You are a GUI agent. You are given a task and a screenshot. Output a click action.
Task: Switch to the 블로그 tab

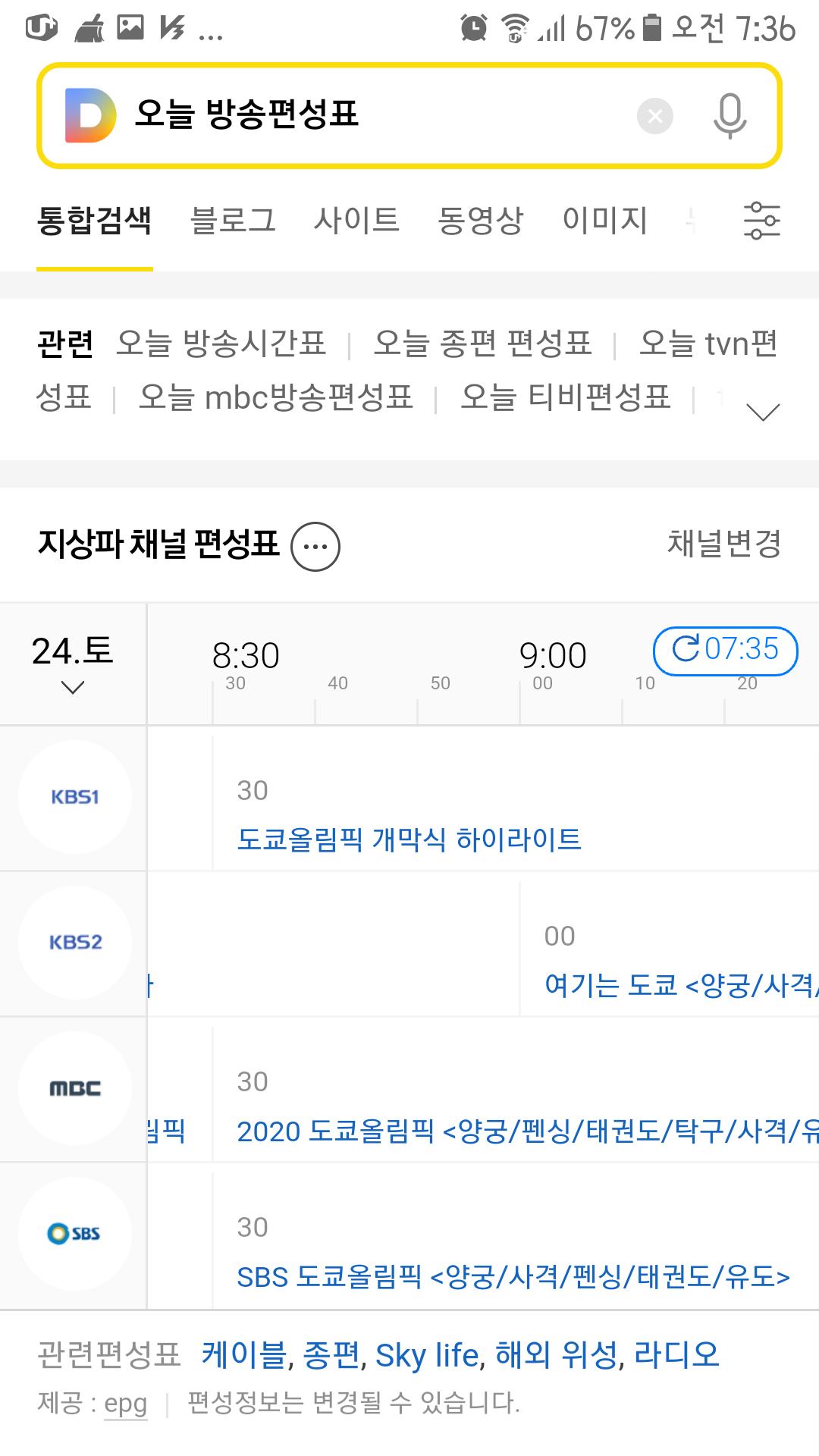[x=233, y=221]
